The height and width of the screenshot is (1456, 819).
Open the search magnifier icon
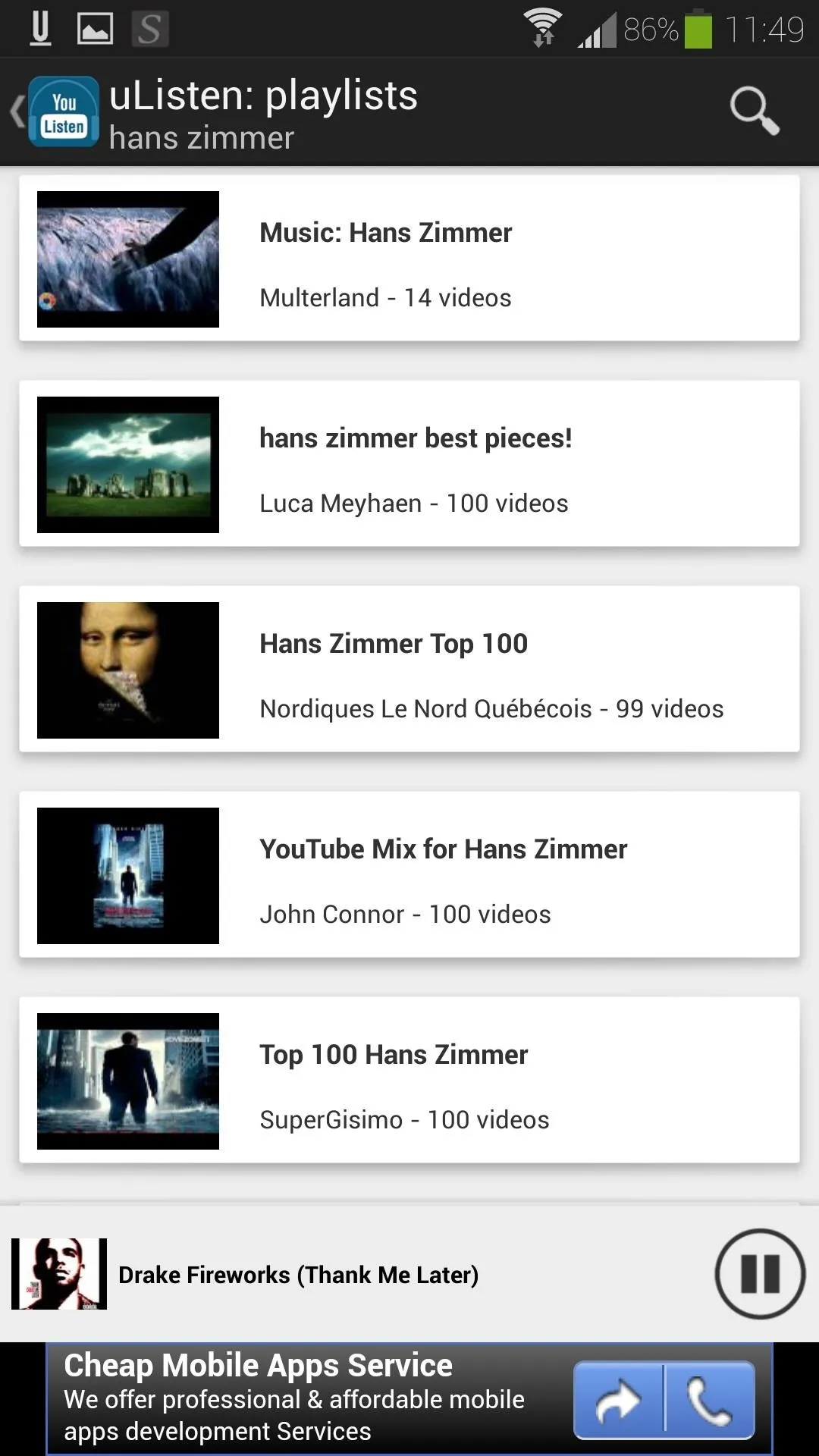point(754,111)
